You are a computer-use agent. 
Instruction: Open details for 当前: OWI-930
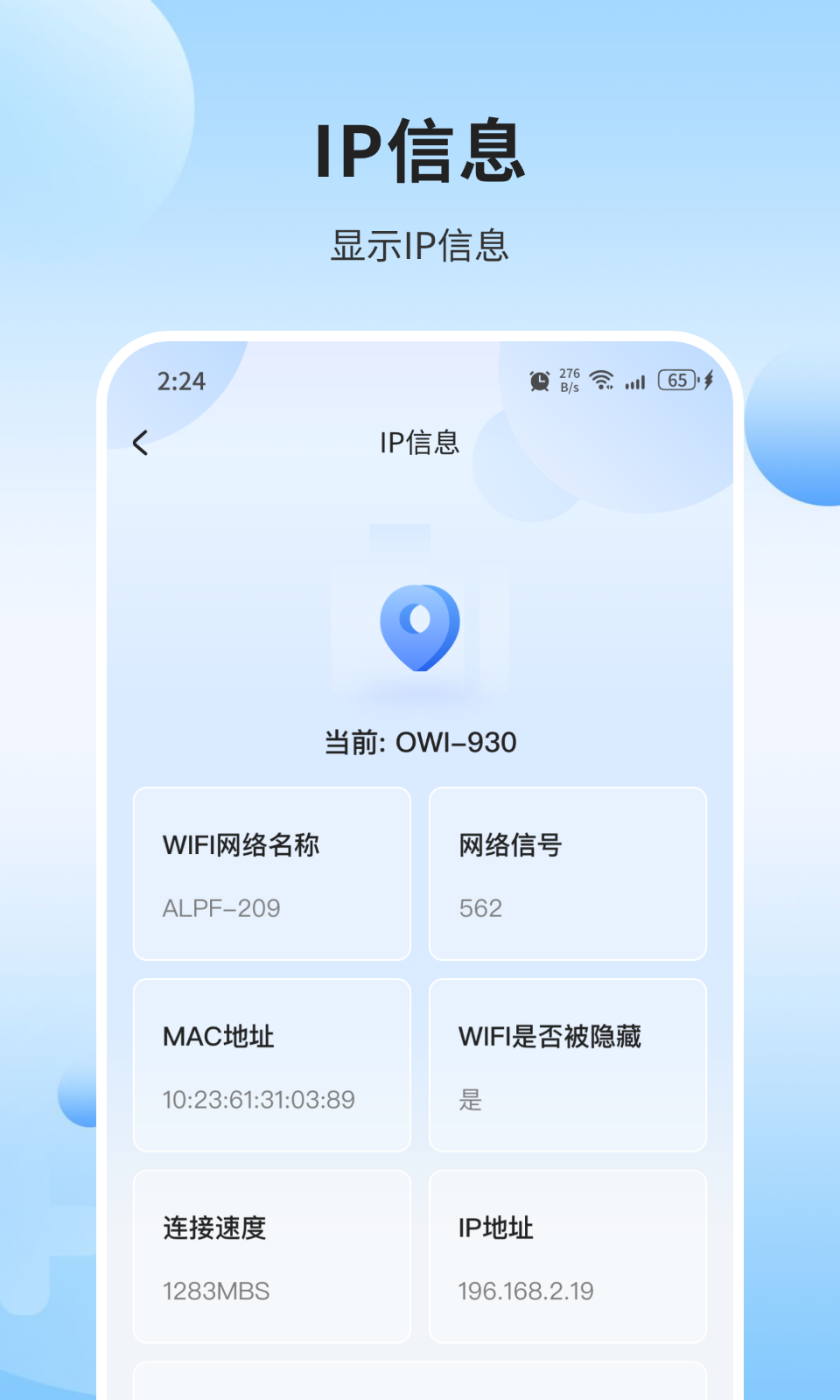[x=421, y=742]
